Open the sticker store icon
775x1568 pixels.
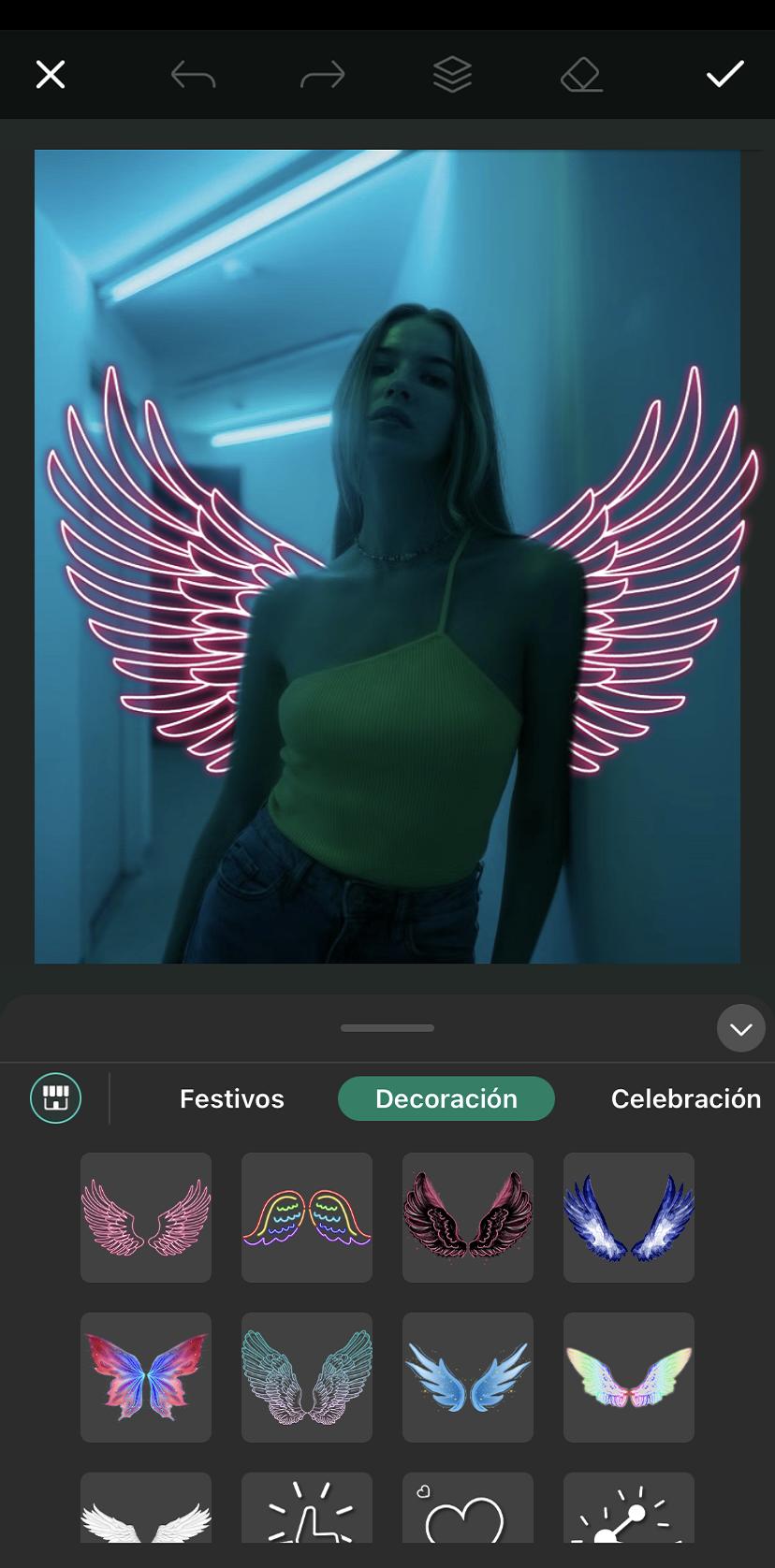point(56,1097)
